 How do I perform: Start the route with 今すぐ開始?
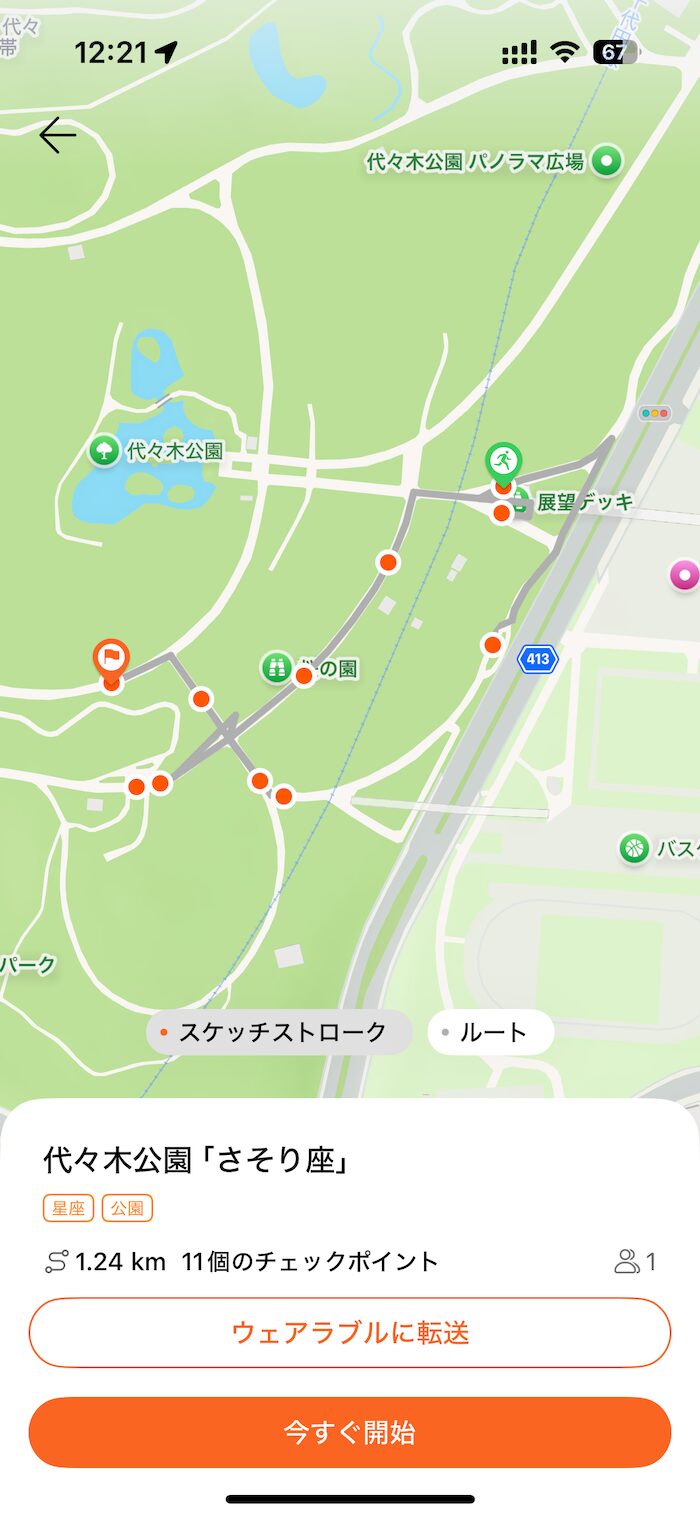[350, 1432]
